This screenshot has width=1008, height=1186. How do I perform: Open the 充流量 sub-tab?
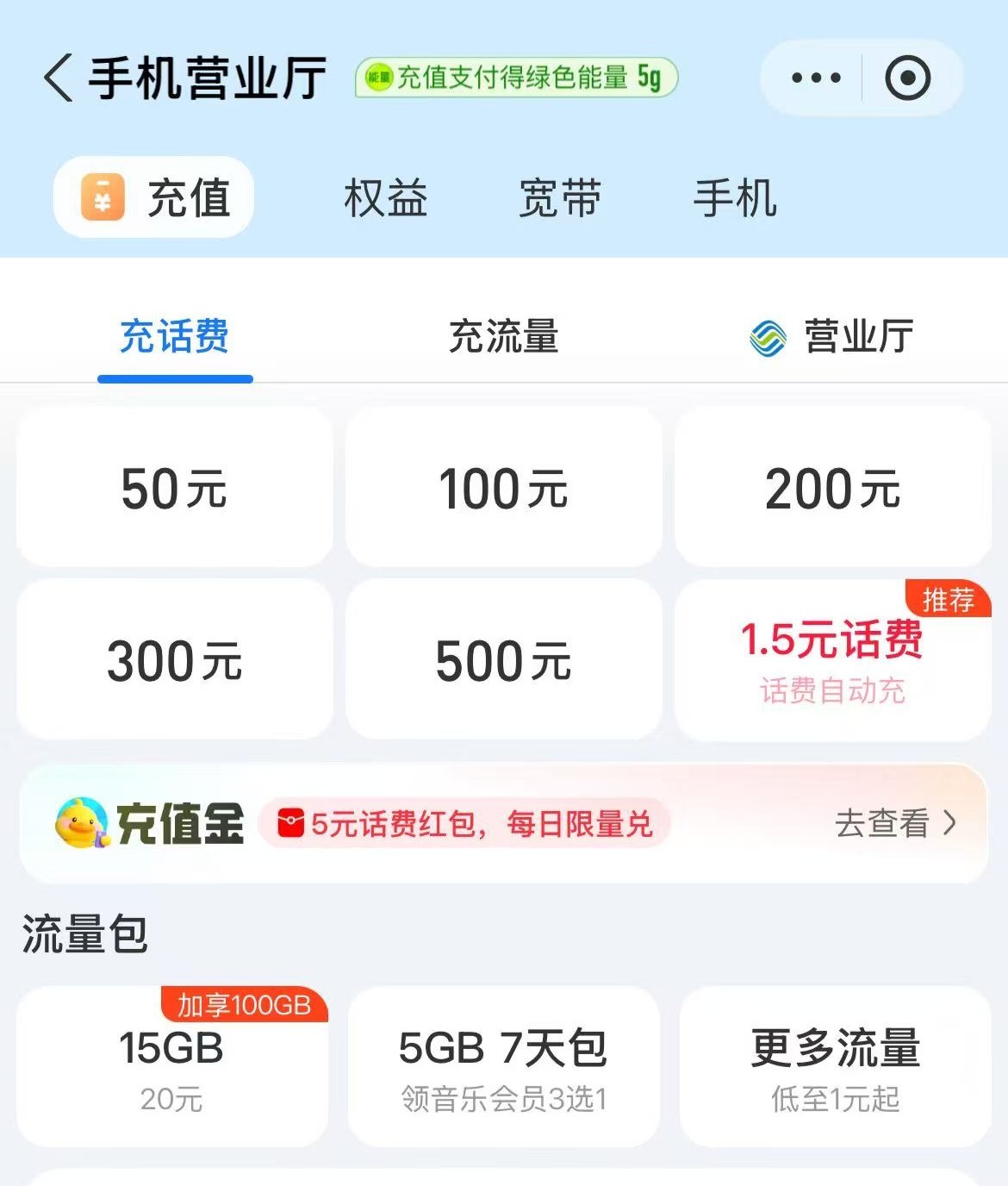pyautogui.click(x=503, y=336)
